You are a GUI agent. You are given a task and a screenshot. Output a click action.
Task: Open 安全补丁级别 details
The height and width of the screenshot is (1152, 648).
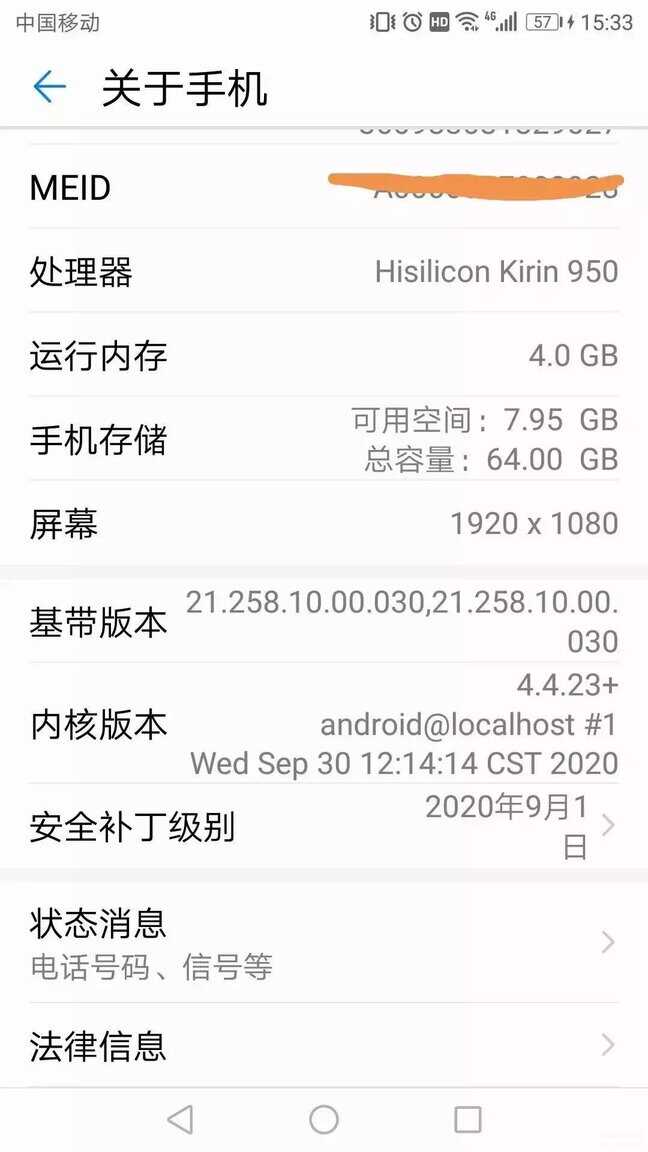coord(324,827)
